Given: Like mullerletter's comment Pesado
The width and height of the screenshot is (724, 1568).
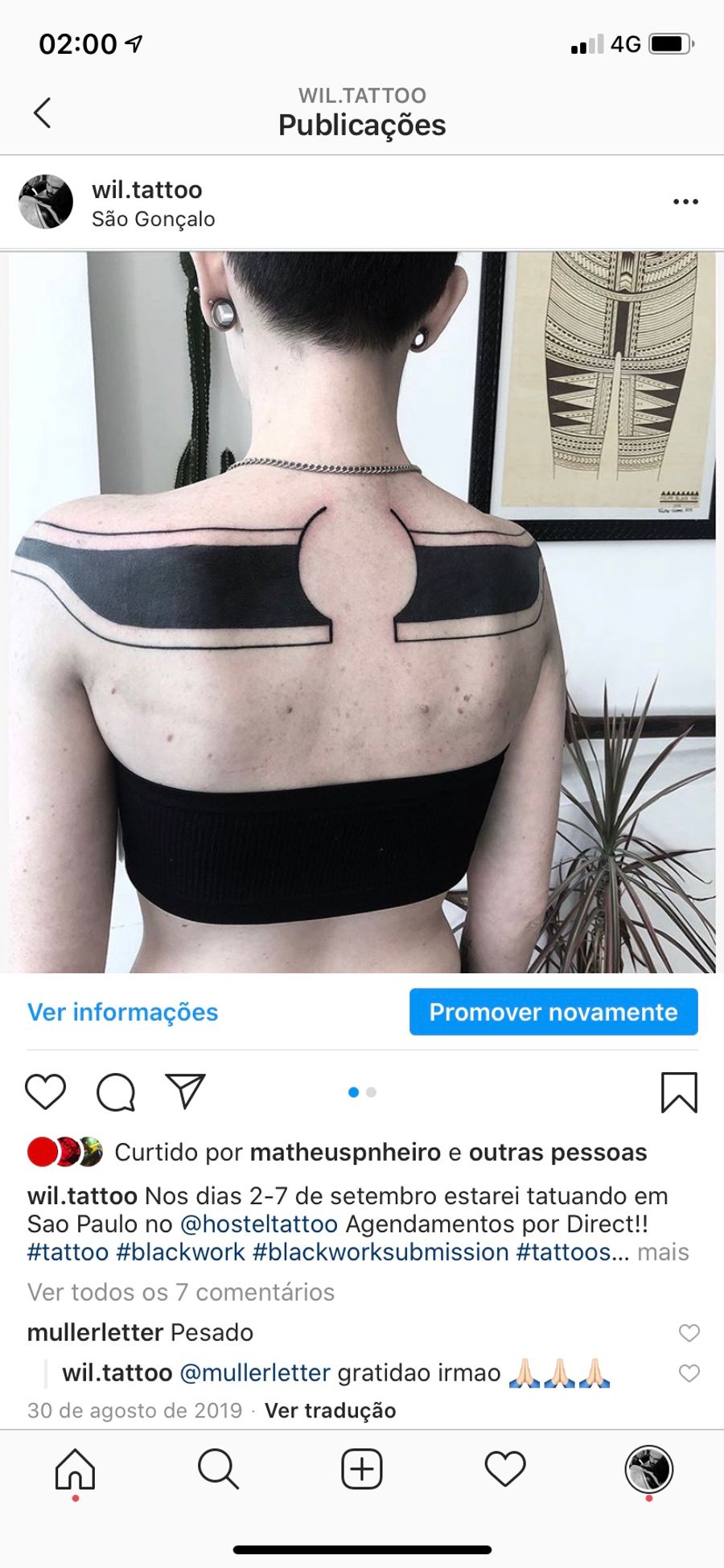Looking at the screenshot, I should tap(689, 1333).
